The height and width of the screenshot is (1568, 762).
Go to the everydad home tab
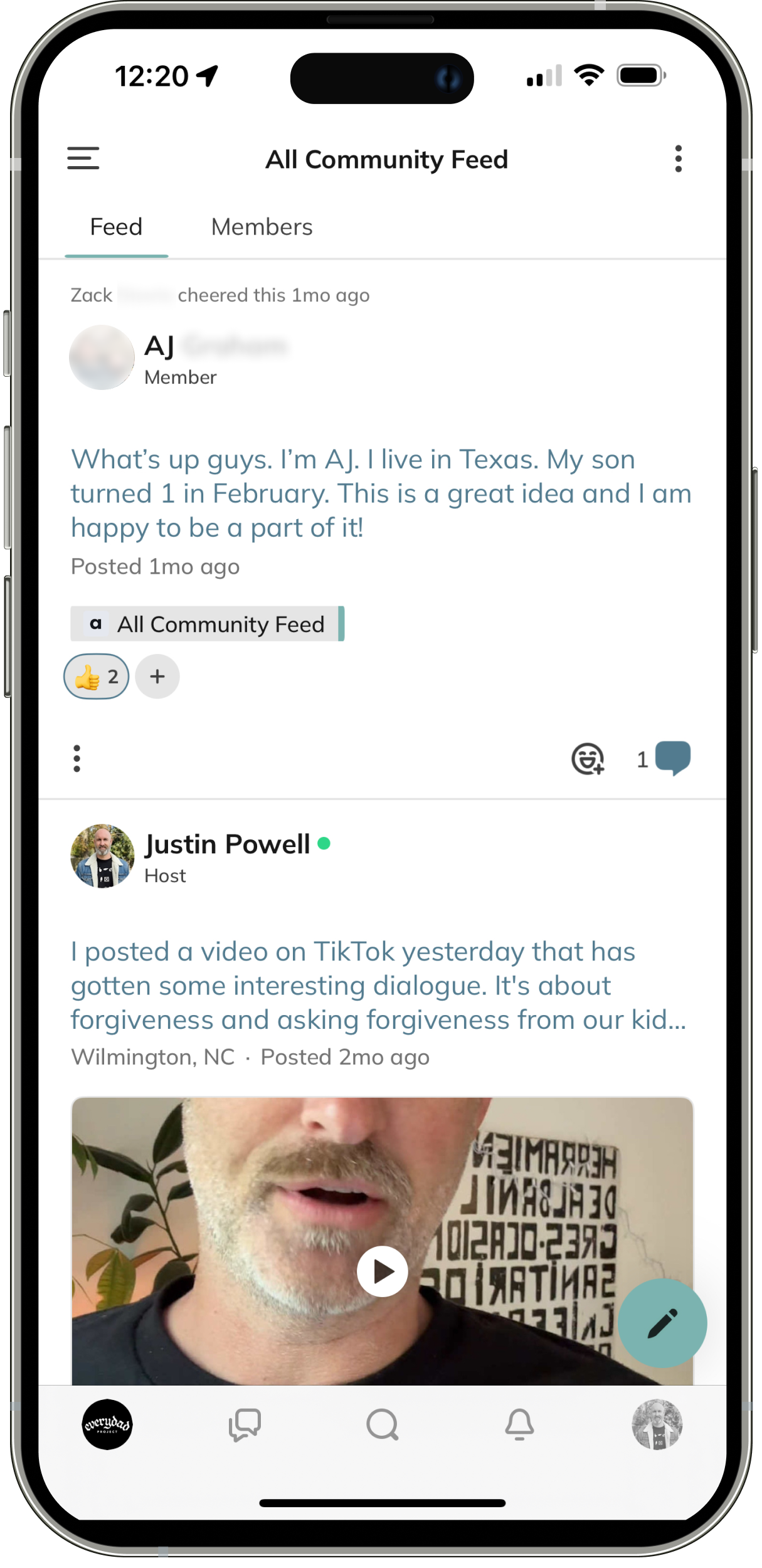(107, 1424)
